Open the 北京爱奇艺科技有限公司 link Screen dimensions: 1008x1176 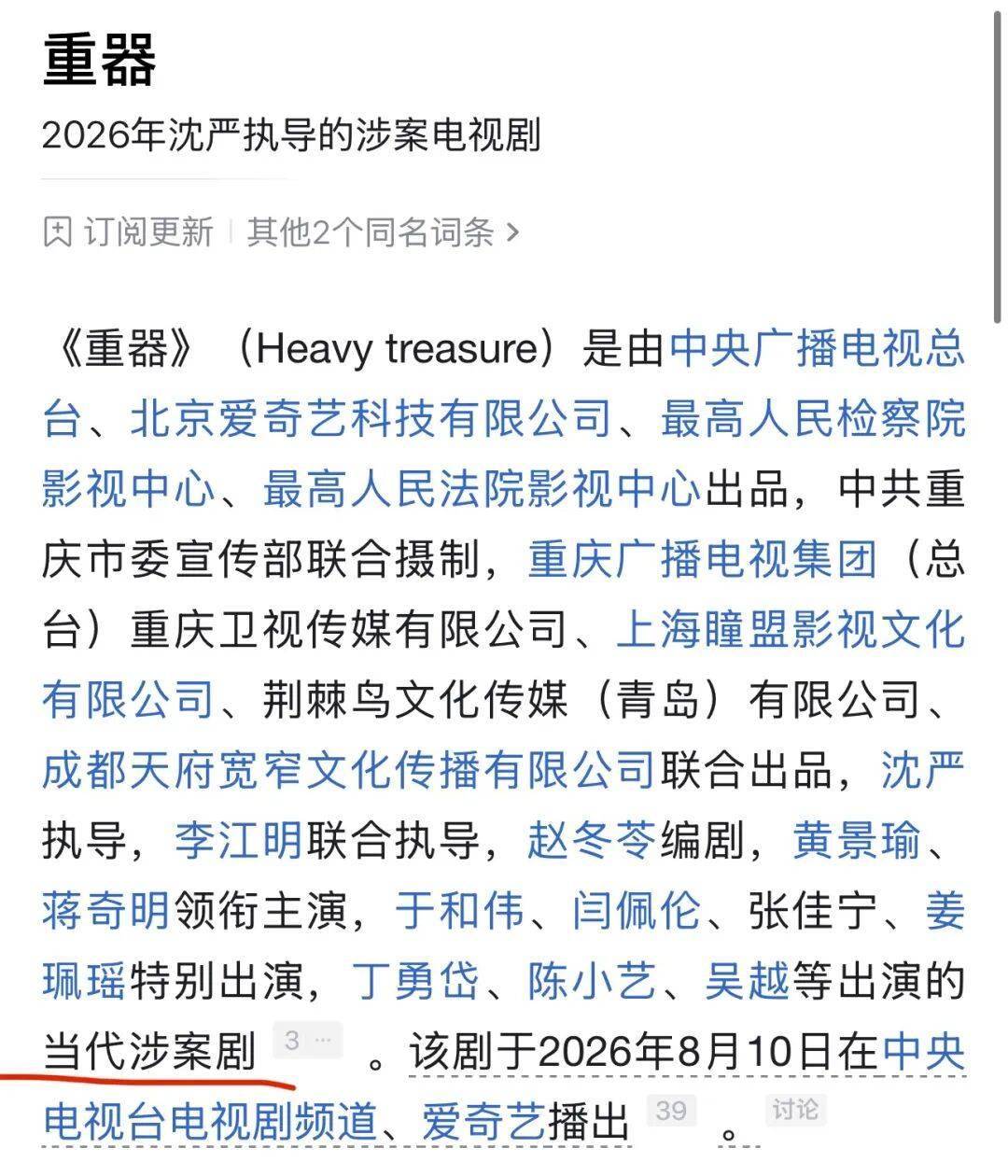click(x=371, y=419)
